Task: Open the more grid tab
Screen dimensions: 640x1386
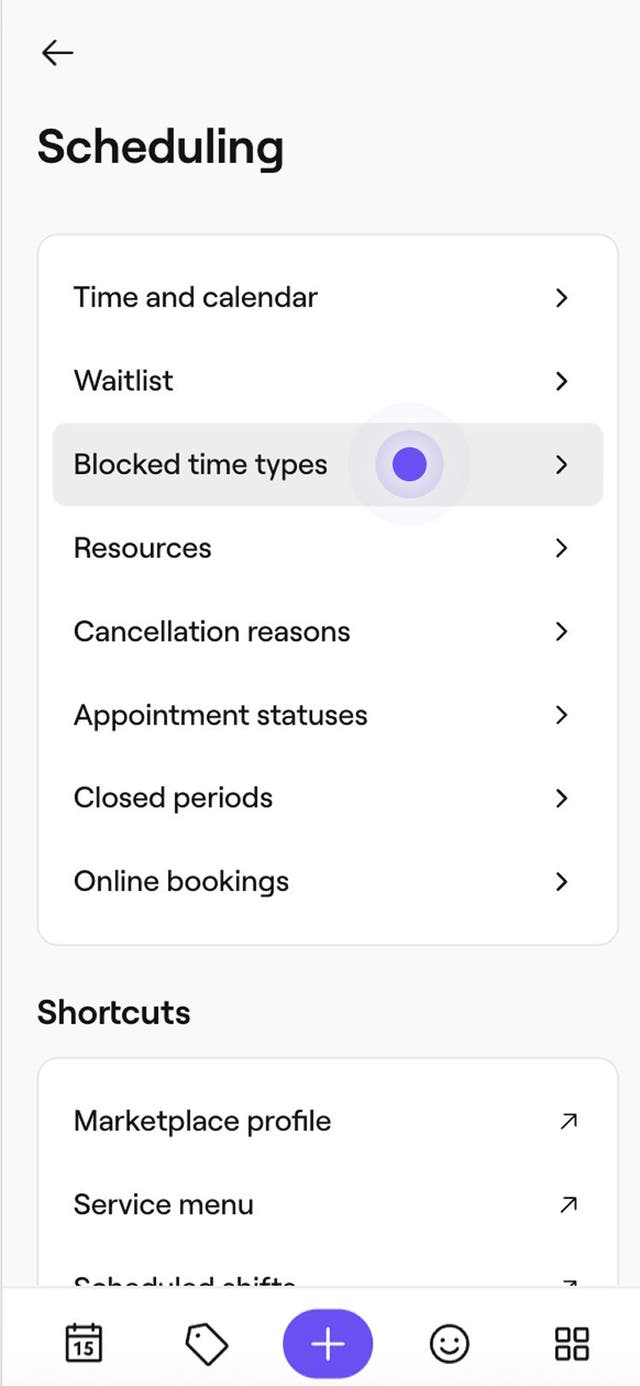Action: pyautogui.click(x=572, y=1343)
